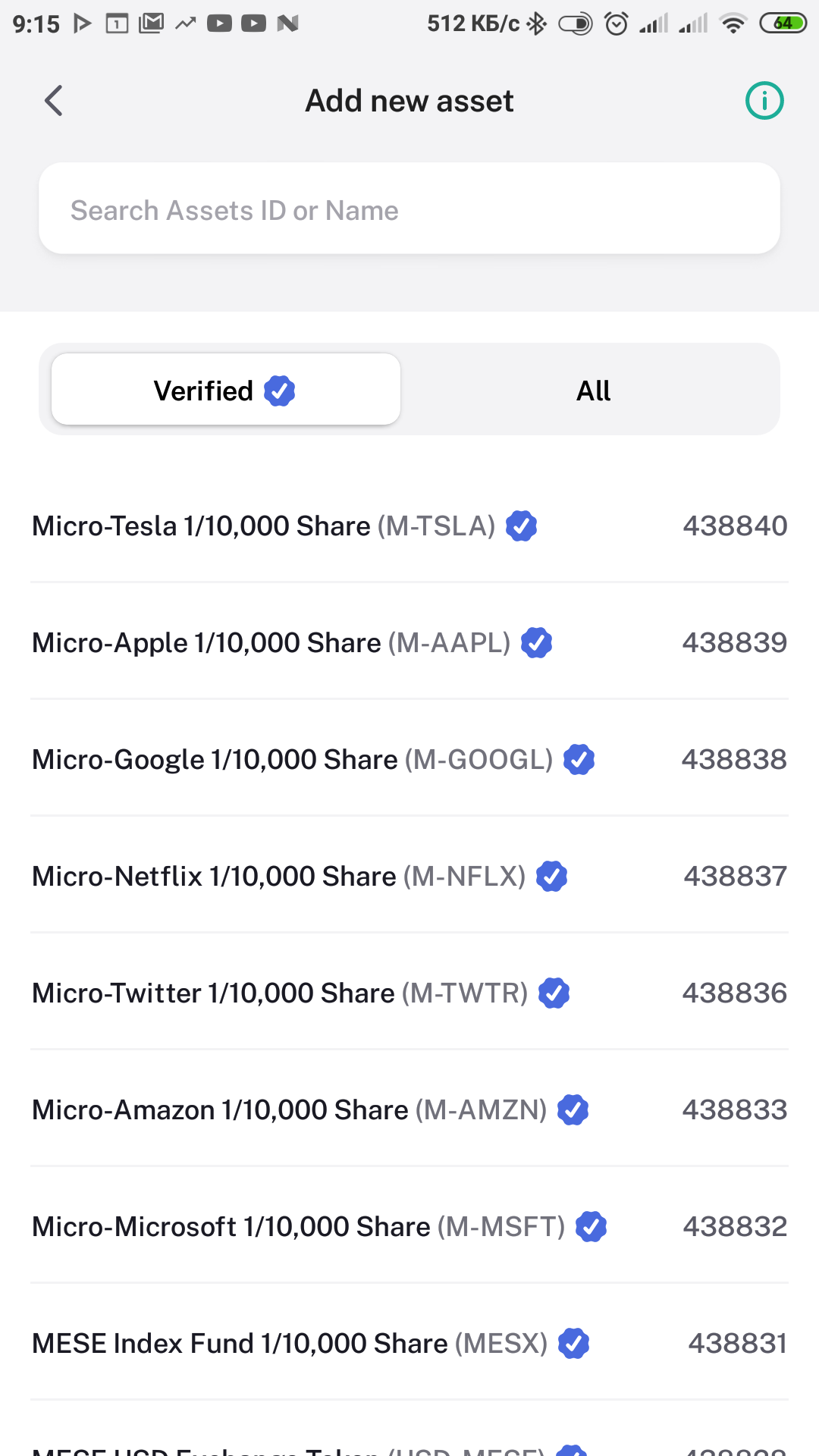Choose Micro-Apple (M-AAPL) asset
This screenshot has width=819, height=1456.
pos(409,642)
